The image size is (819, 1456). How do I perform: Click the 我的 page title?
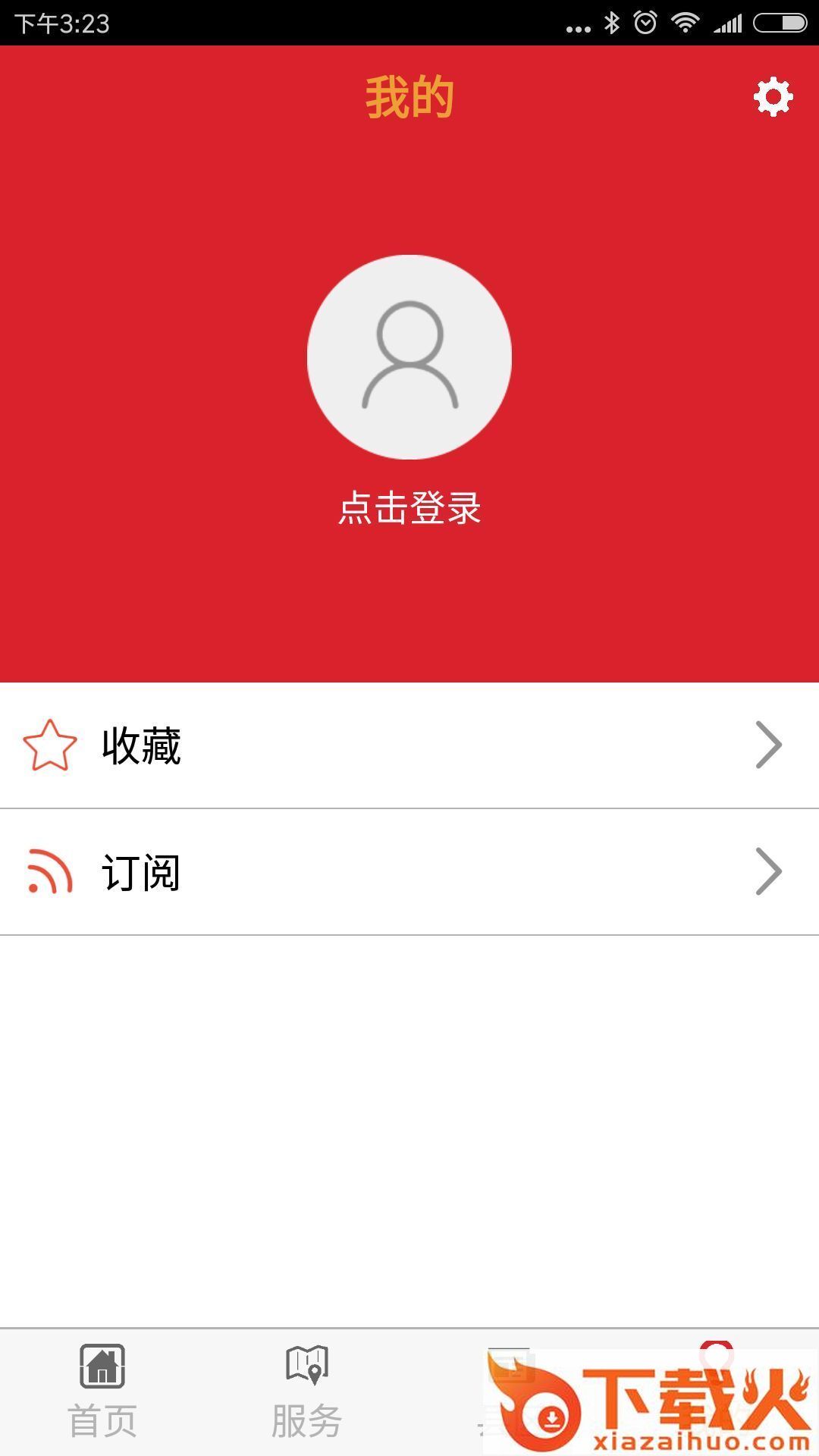click(x=409, y=95)
